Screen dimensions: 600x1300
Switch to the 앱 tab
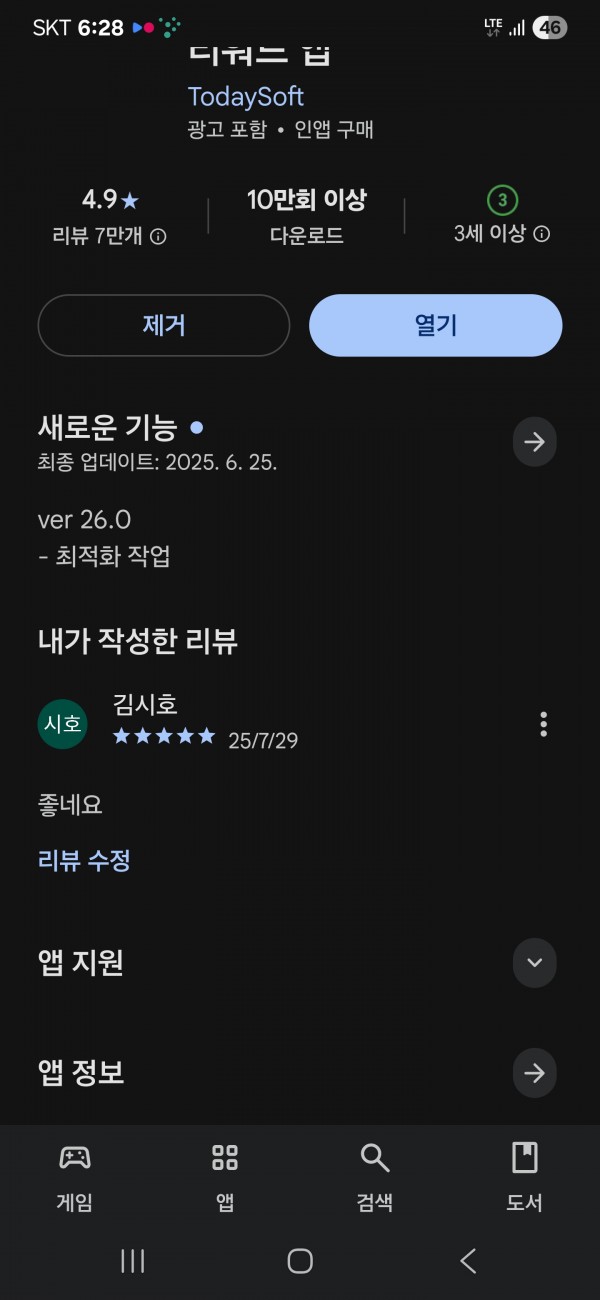pyautogui.click(x=225, y=1179)
